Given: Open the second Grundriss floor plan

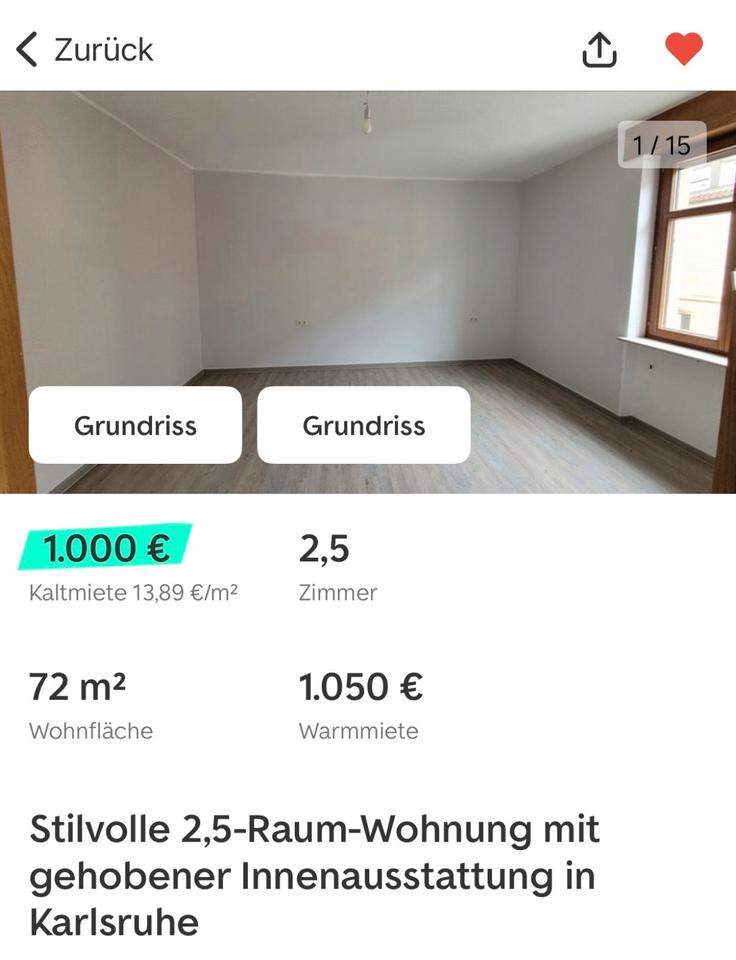Looking at the screenshot, I should tap(364, 425).
